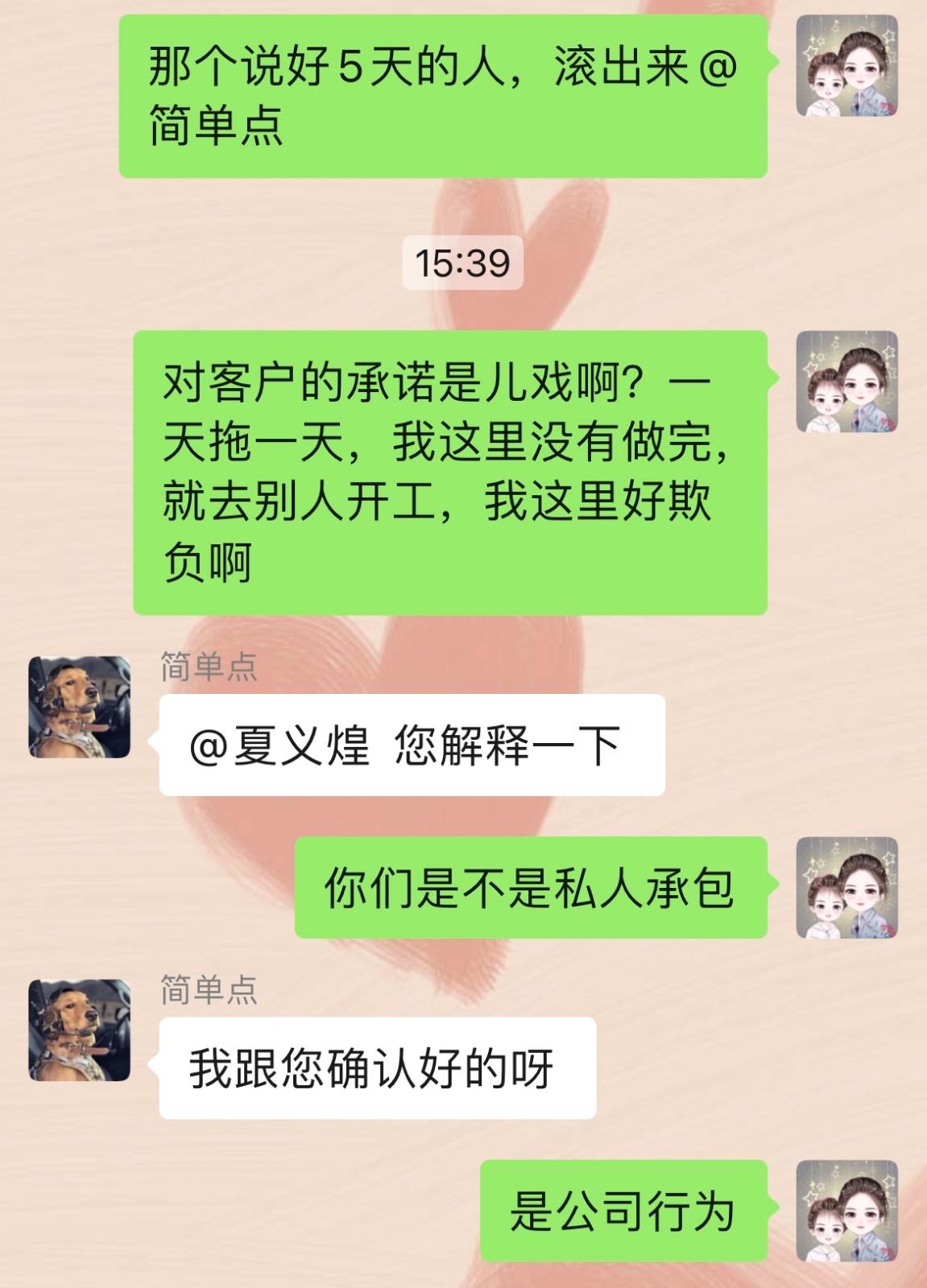927x1288 pixels.
Task: Open the avatar beside "那个说好5天的人" message
Action: click(x=846, y=66)
